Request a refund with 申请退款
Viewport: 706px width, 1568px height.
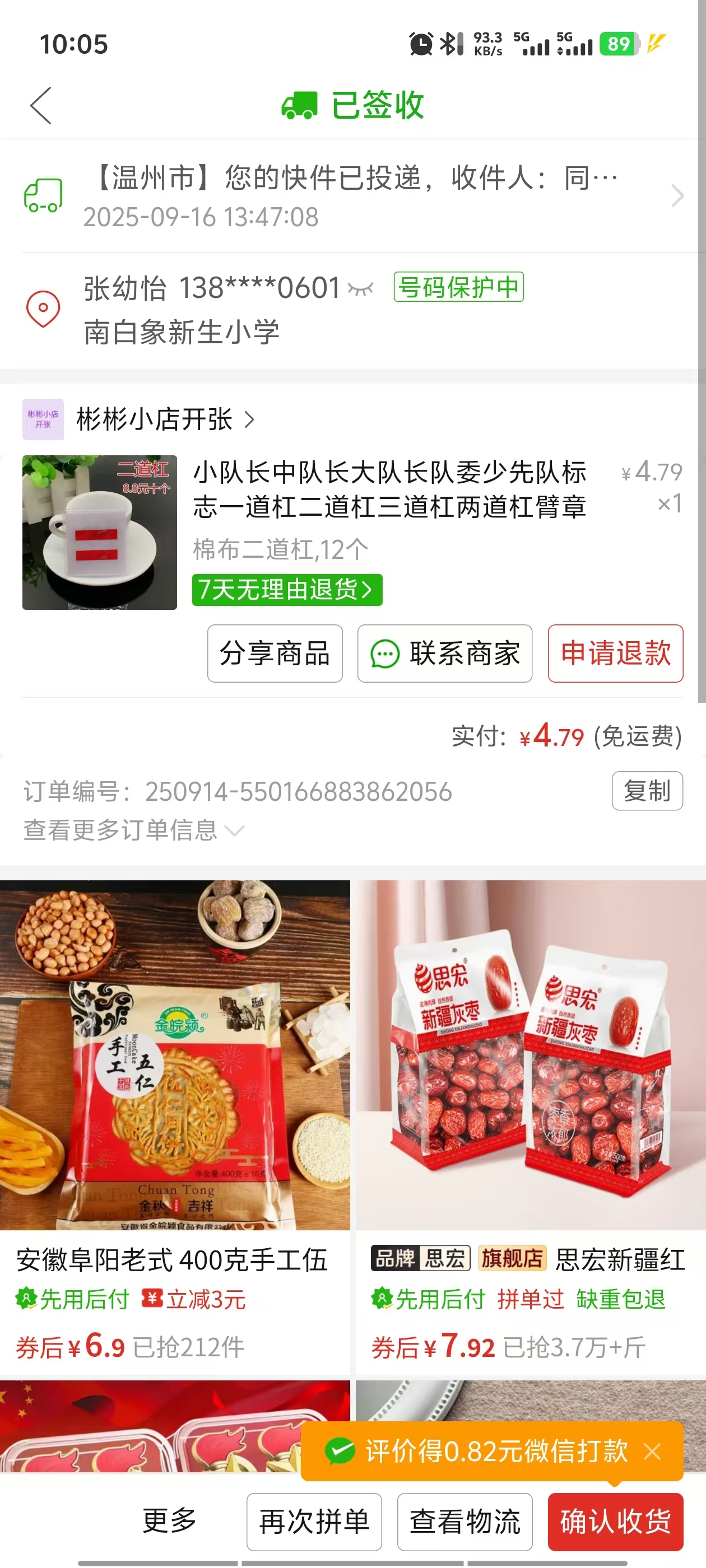[x=615, y=653]
